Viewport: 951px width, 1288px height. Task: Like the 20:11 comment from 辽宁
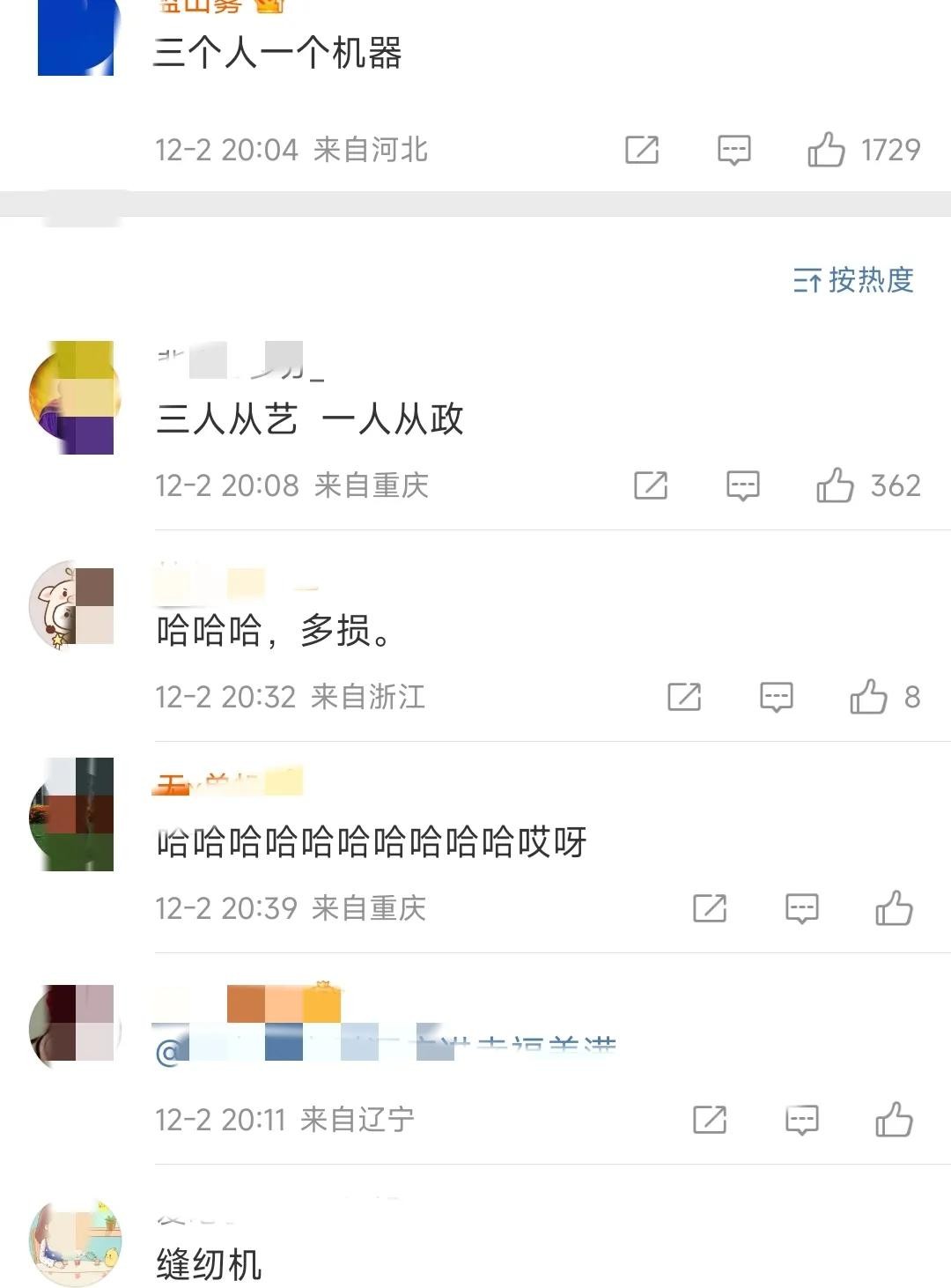(x=894, y=1120)
